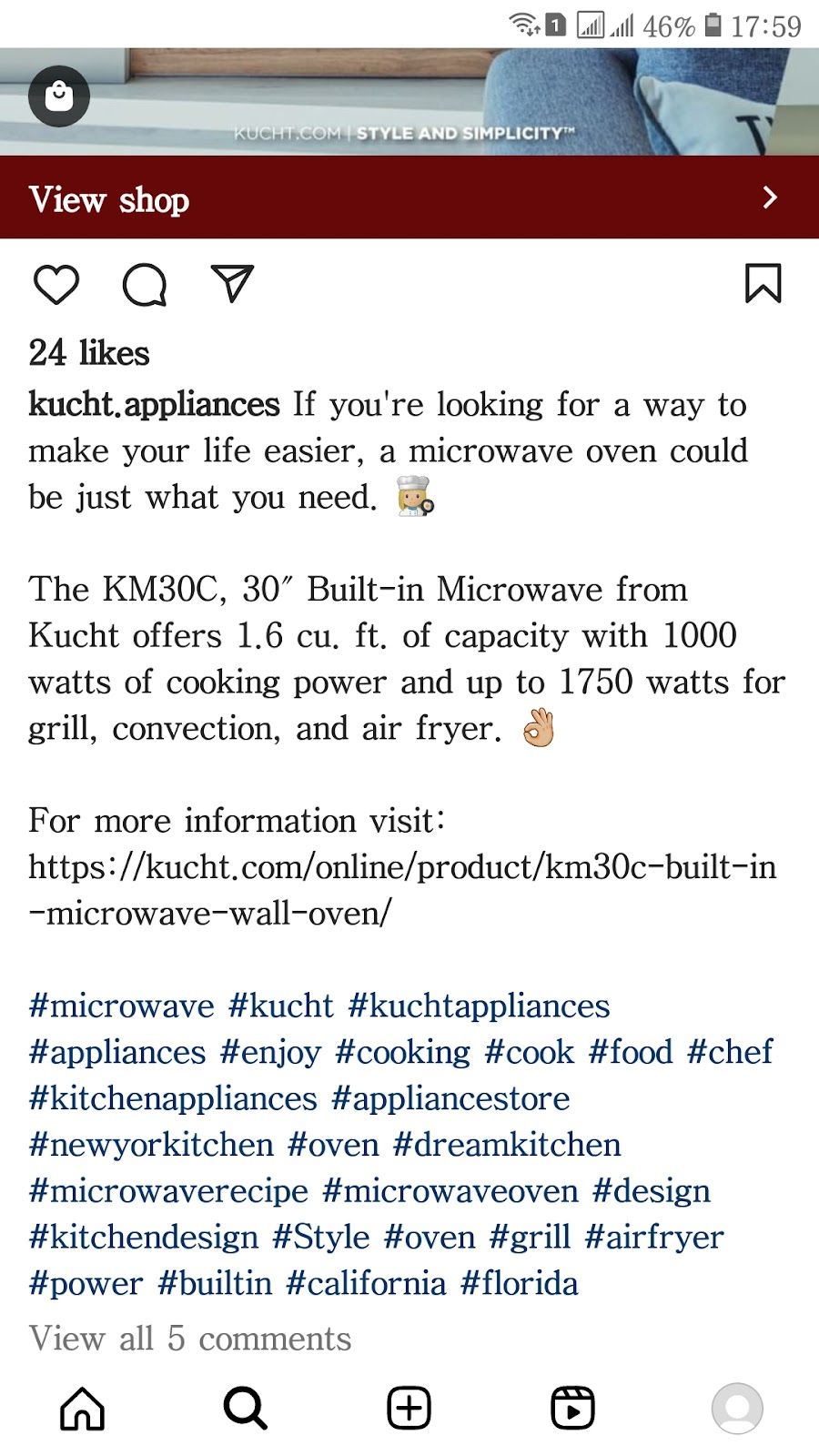The height and width of the screenshot is (1456, 819).
Task: Switch to the Reels tab
Action: point(573,1408)
